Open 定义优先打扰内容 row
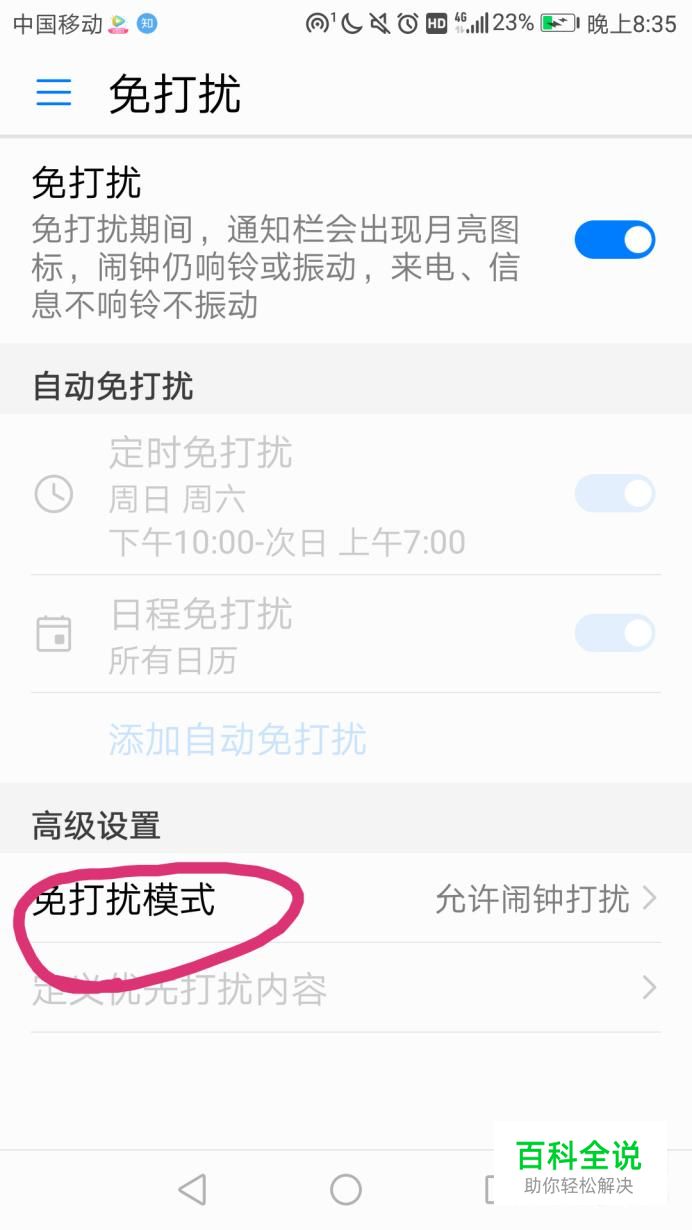The height and width of the screenshot is (1230, 692). (x=346, y=988)
